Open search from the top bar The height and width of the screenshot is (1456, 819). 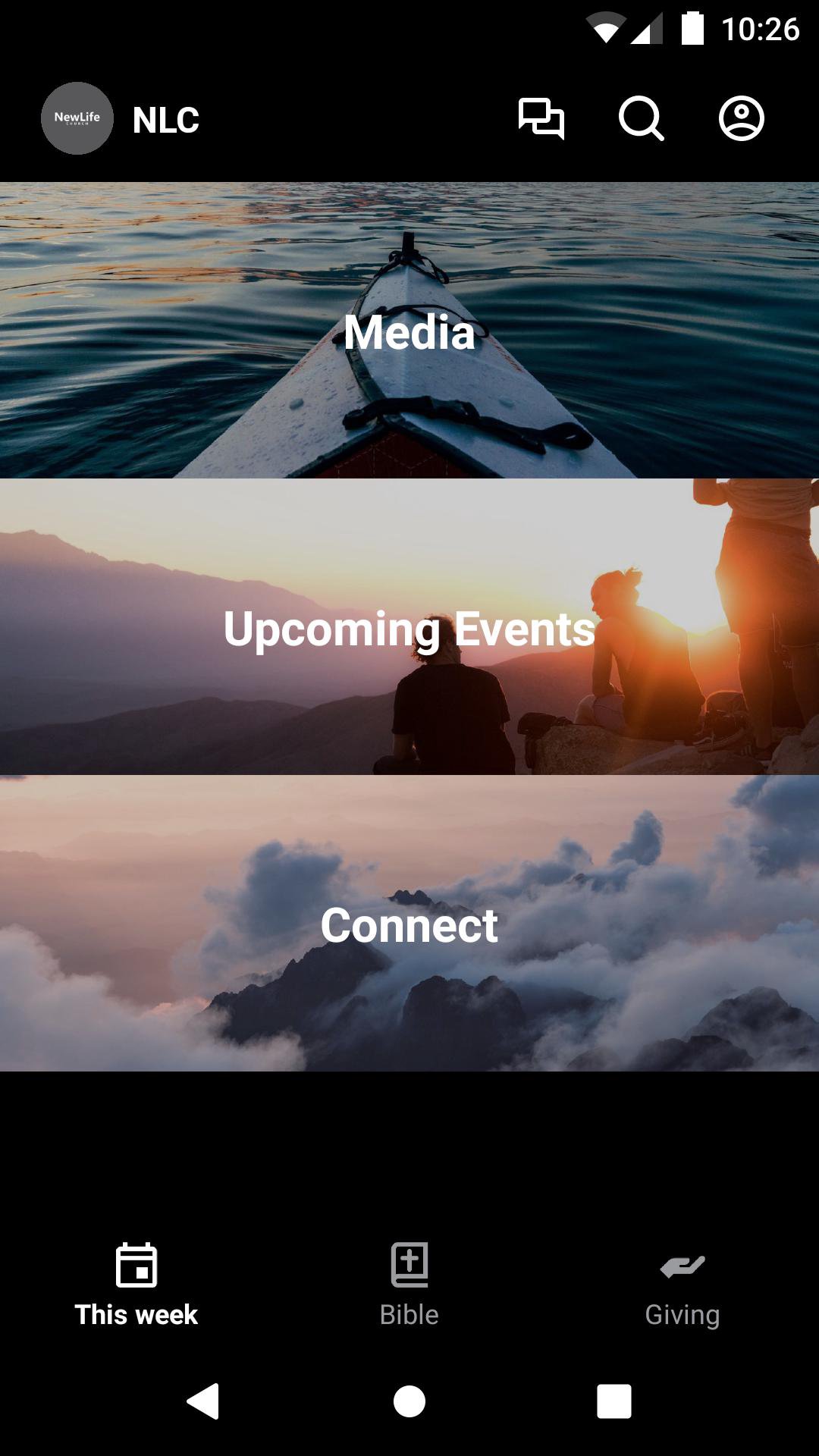(641, 119)
